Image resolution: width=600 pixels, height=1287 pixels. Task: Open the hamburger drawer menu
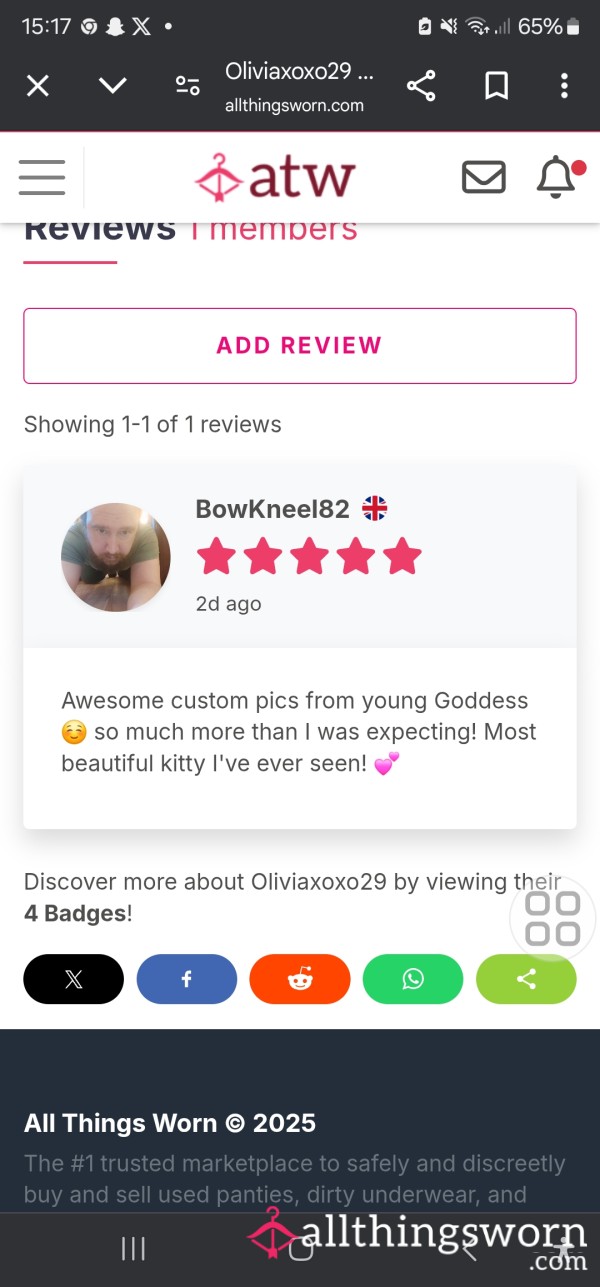click(x=42, y=177)
